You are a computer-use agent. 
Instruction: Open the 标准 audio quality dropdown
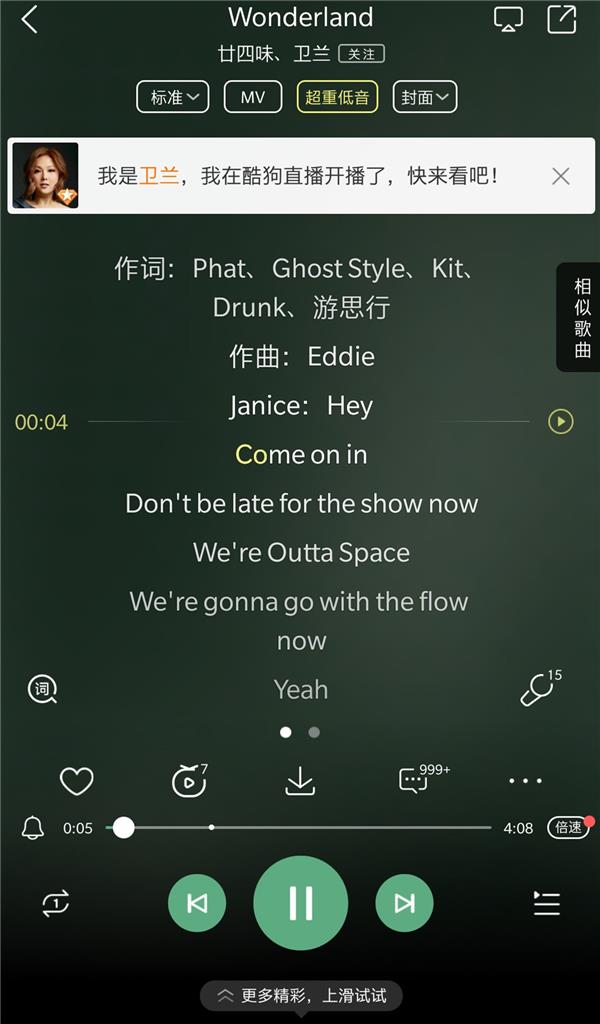pyautogui.click(x=172, y=97)
